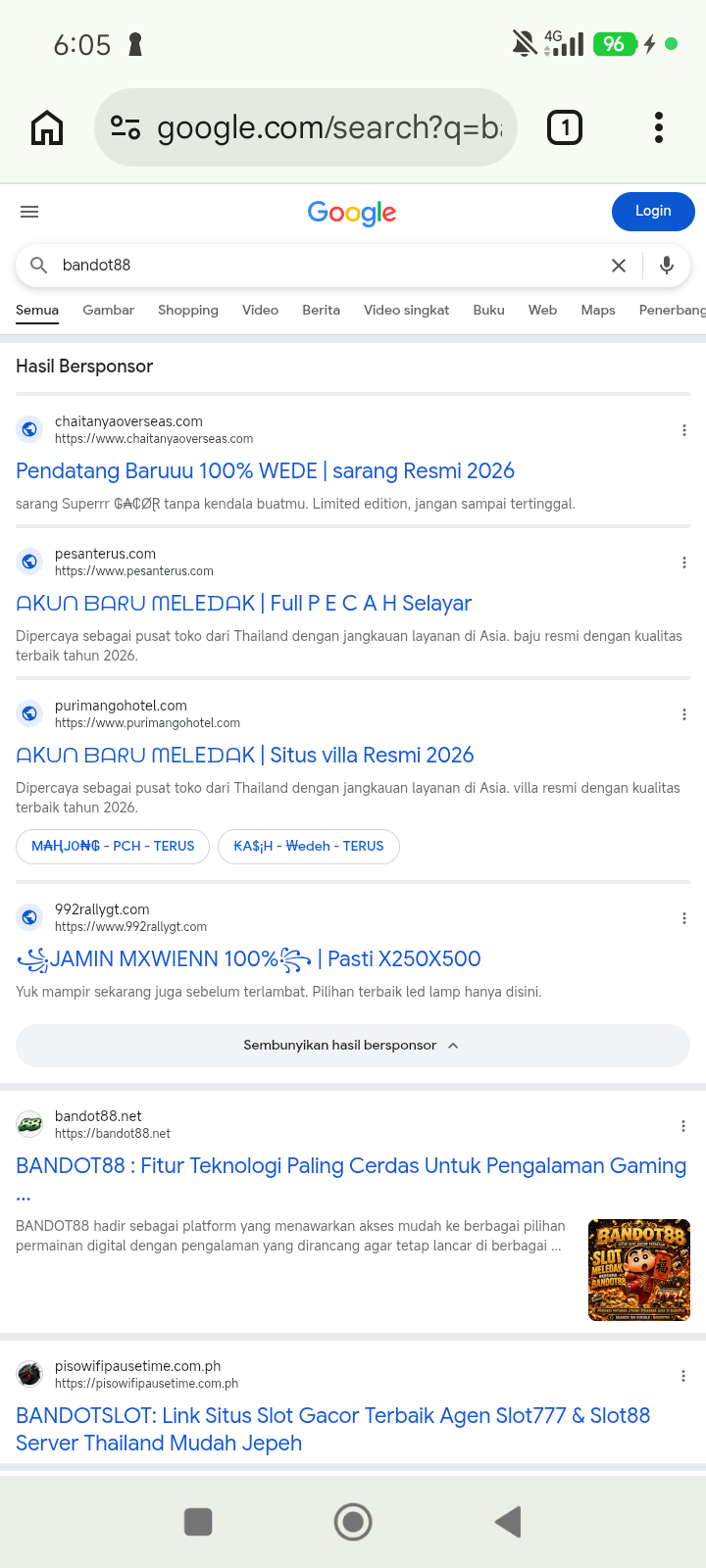This screenshot has height=1568, width=706.
Task: Open options for the pesanterus.com result
Action: click(x=684, y=563)
